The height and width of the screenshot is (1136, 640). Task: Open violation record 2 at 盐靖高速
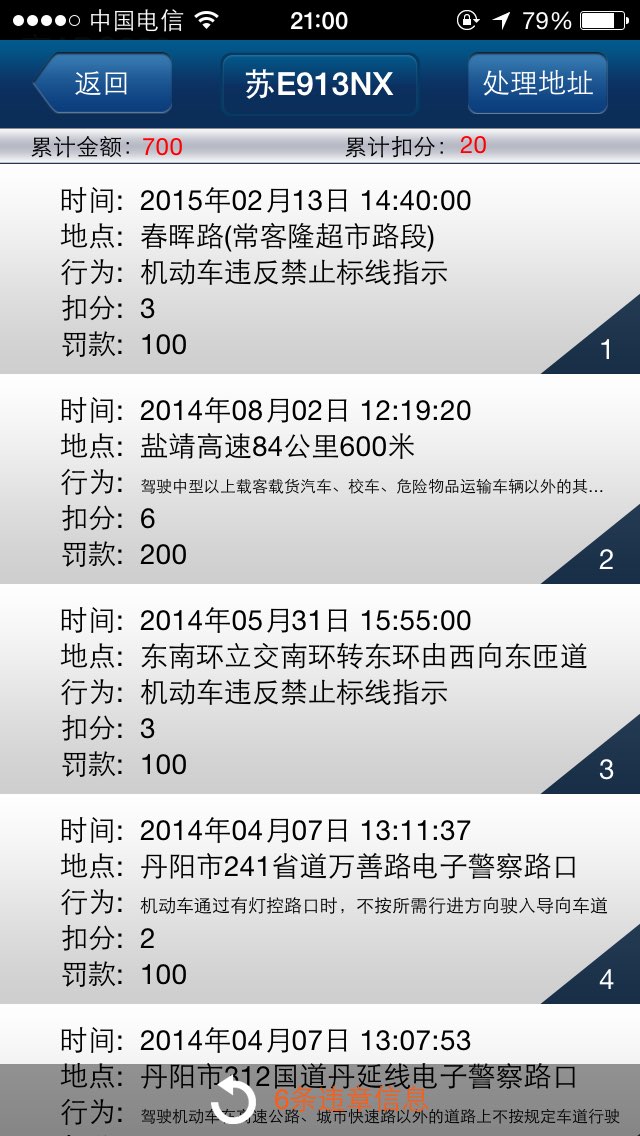(x=320, y=480)
